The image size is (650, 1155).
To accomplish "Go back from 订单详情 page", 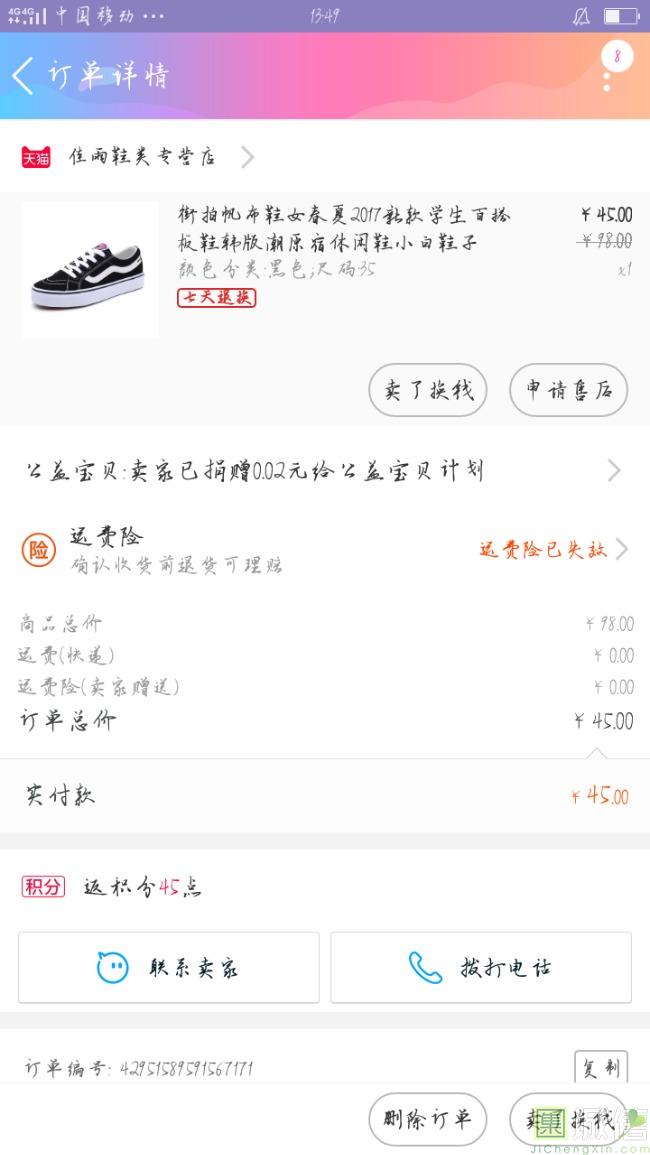I will [x=24, y=75].
